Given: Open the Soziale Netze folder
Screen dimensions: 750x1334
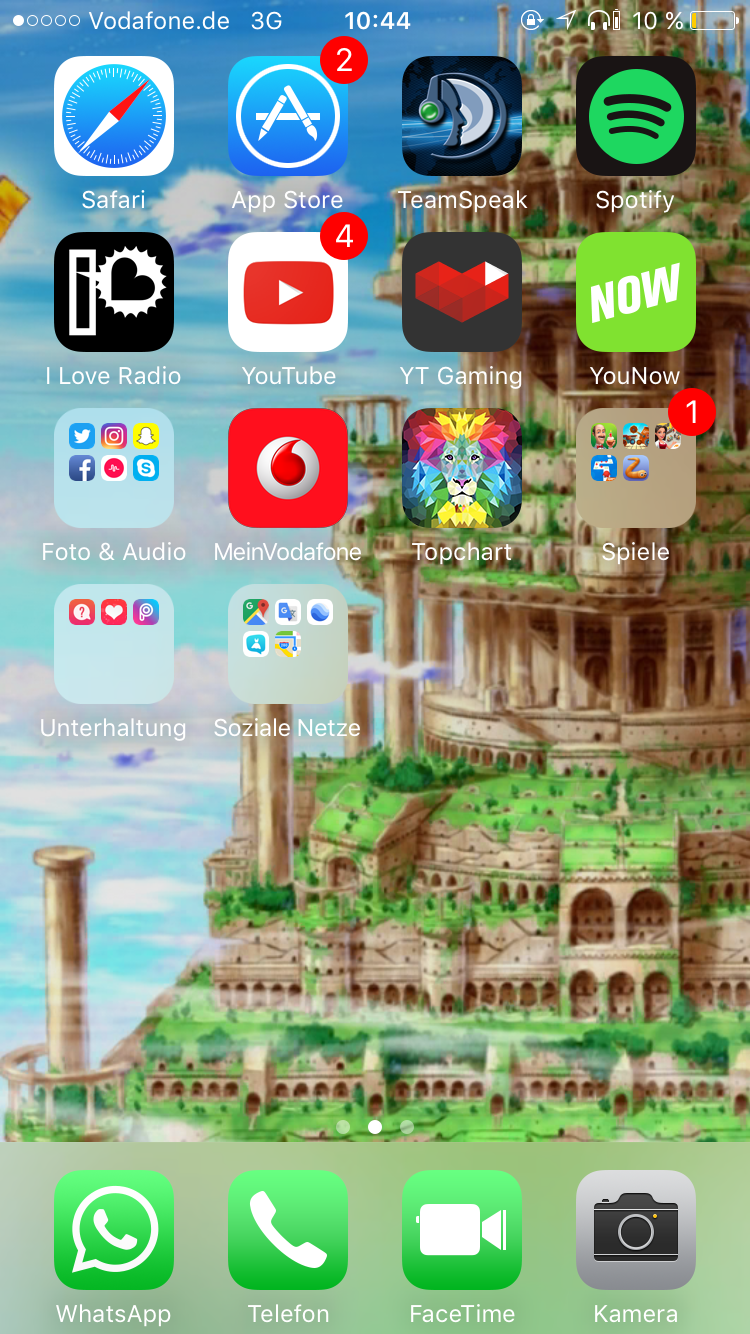Looking at the screenshot, I should (288, 644).
